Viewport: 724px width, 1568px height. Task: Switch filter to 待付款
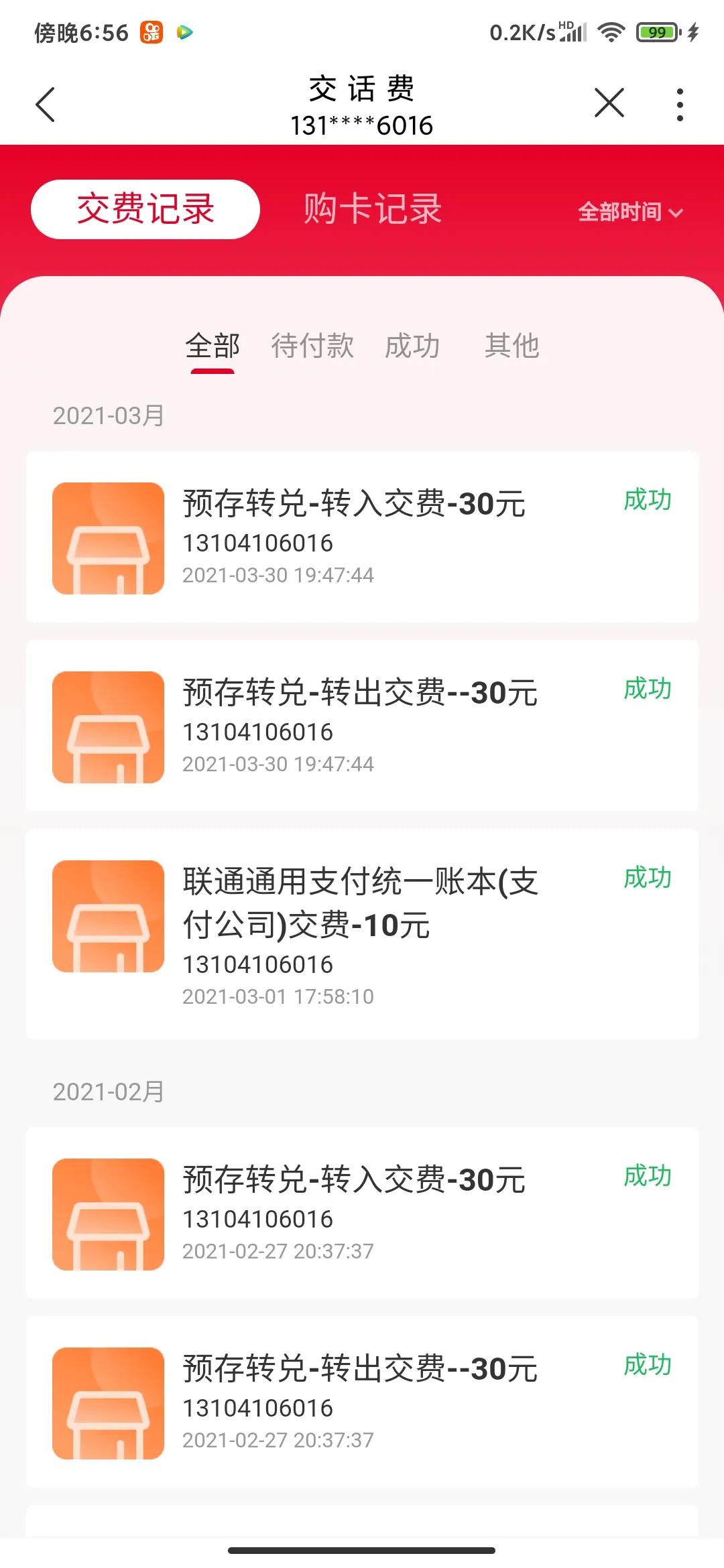313,346
